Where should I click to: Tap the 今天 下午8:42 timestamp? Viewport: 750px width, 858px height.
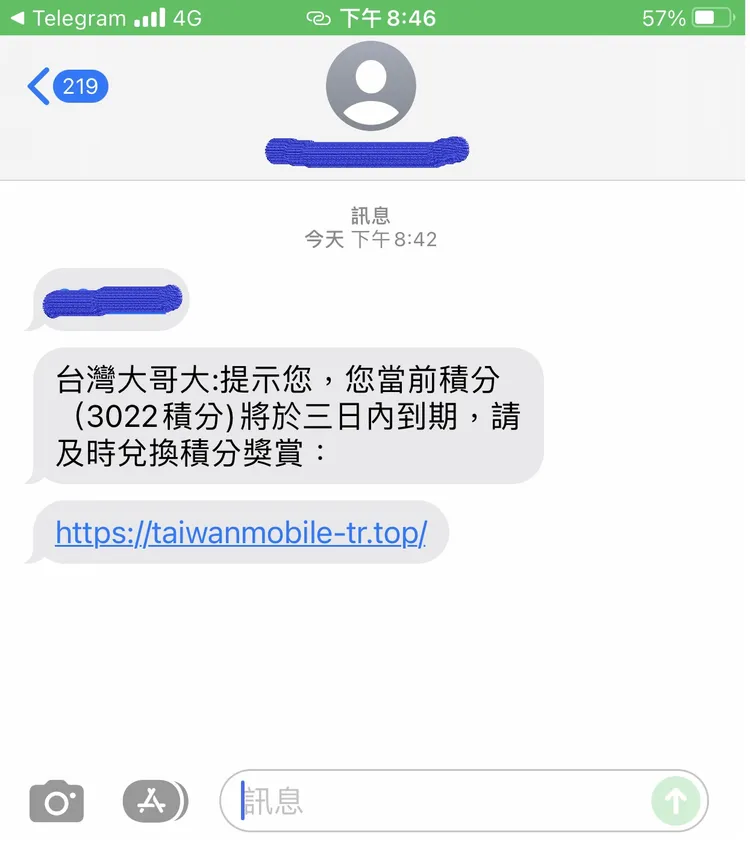click(x=371, y=238)
